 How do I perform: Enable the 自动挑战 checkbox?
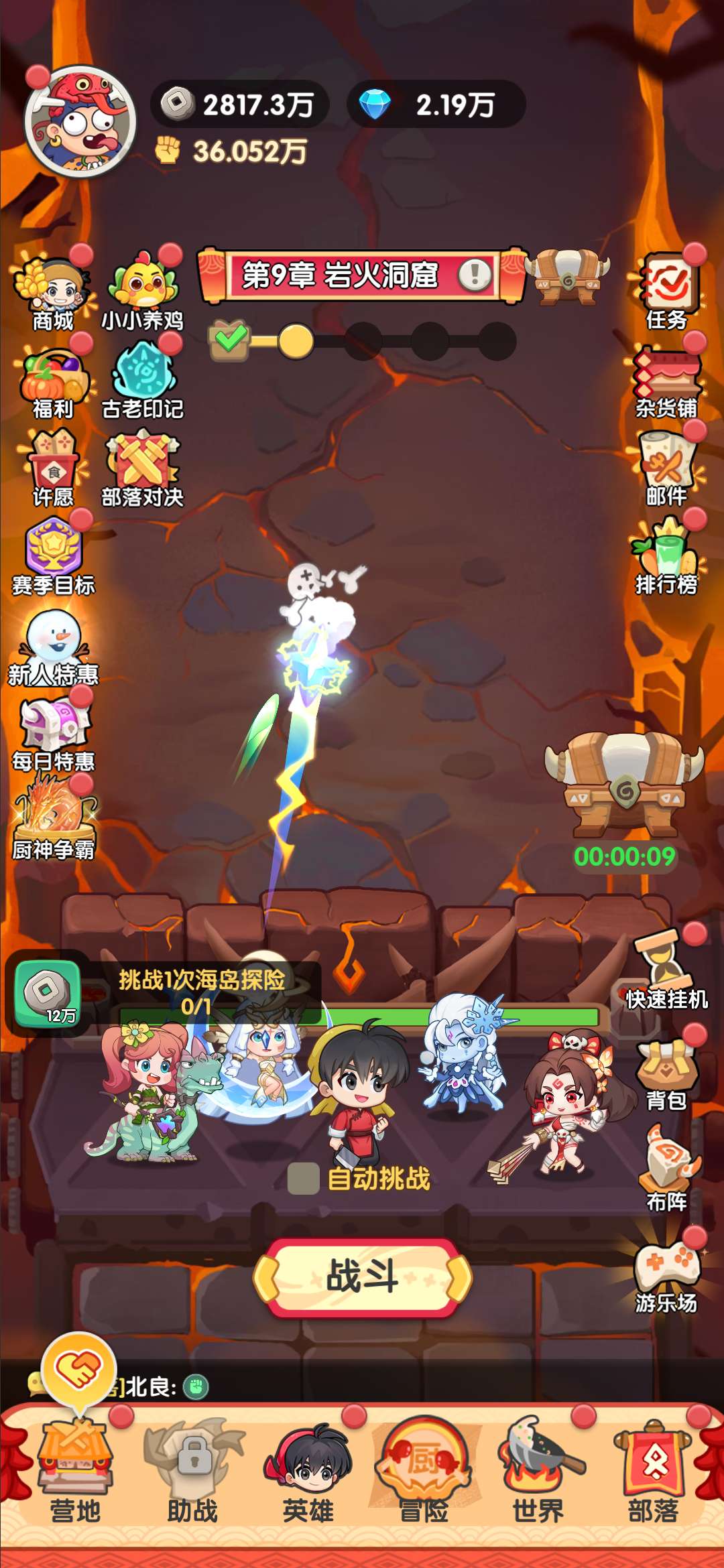tap(303, 1178)
